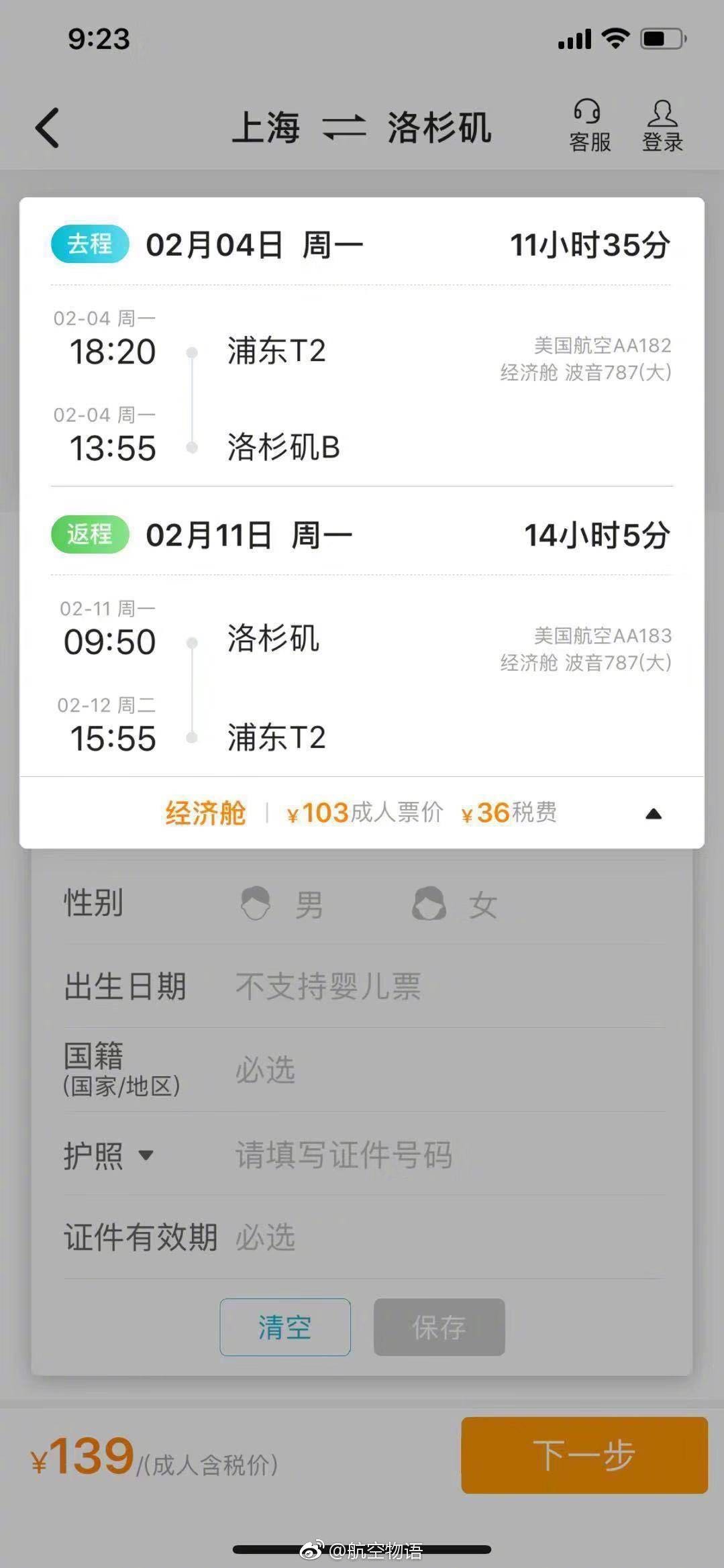Image resolution: width=724 pixels, height=1568 pixels.
Task: Collapse the flight details panel arrow
Action: click(653, 814)
